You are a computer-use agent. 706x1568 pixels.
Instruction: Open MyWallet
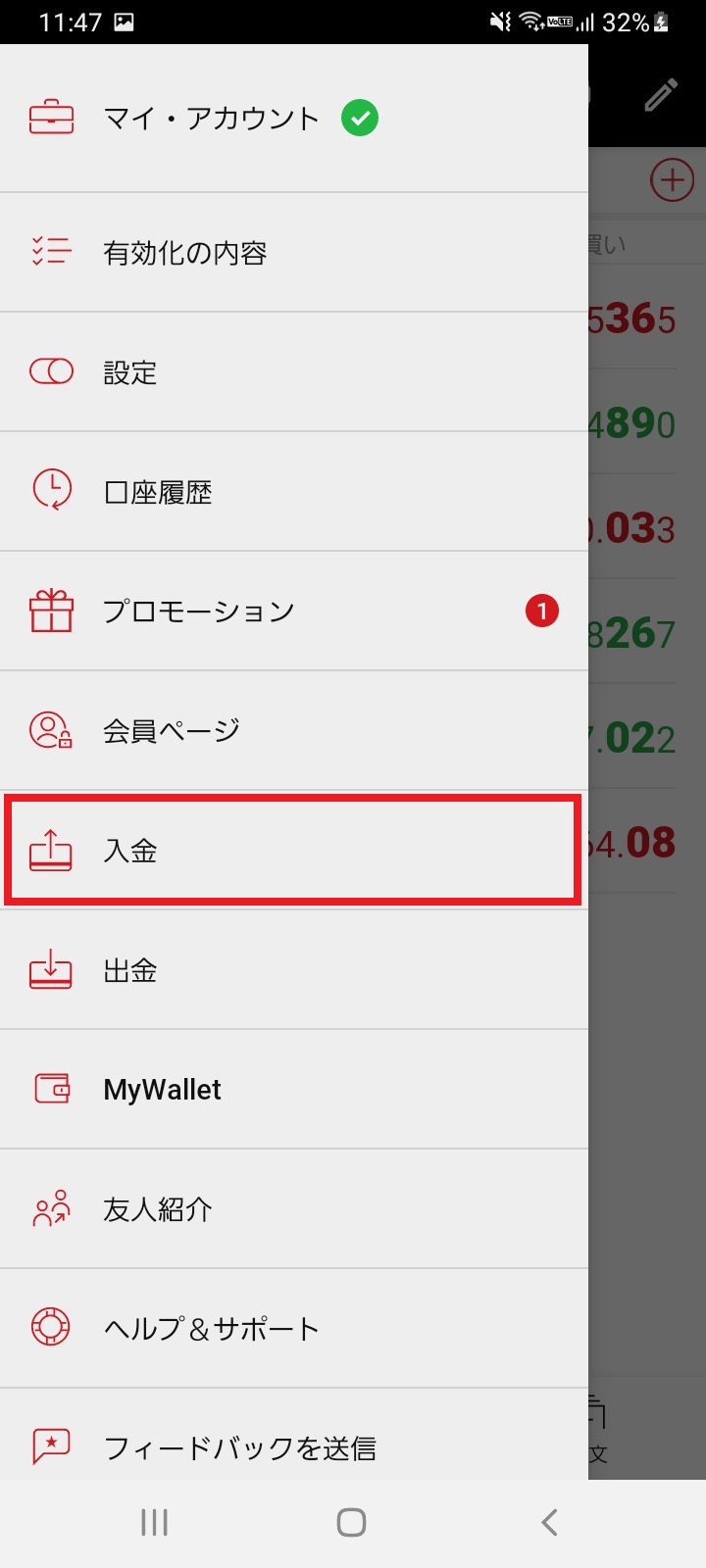tap(294, 1090)
